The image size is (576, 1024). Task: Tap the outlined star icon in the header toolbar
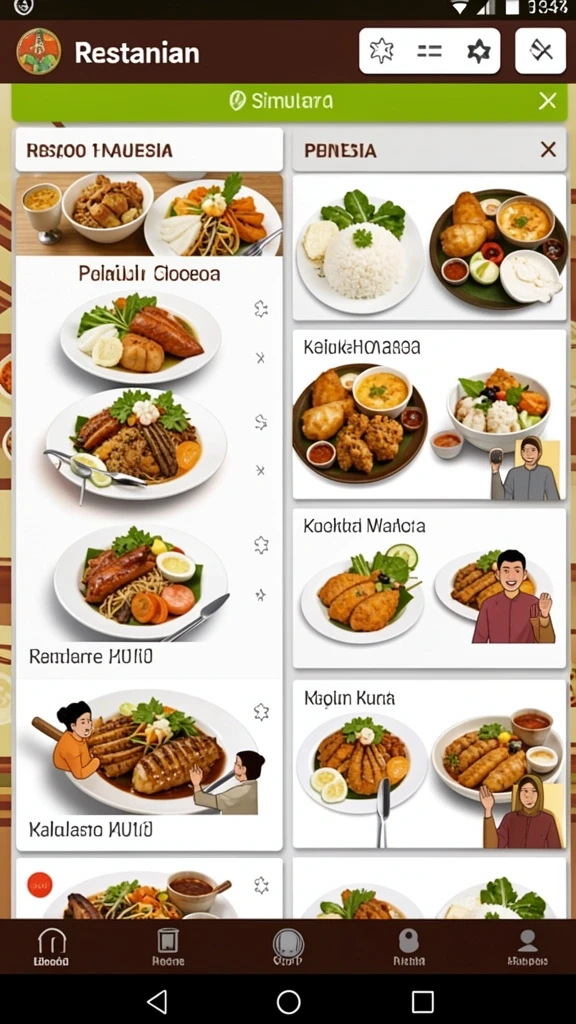381,51
